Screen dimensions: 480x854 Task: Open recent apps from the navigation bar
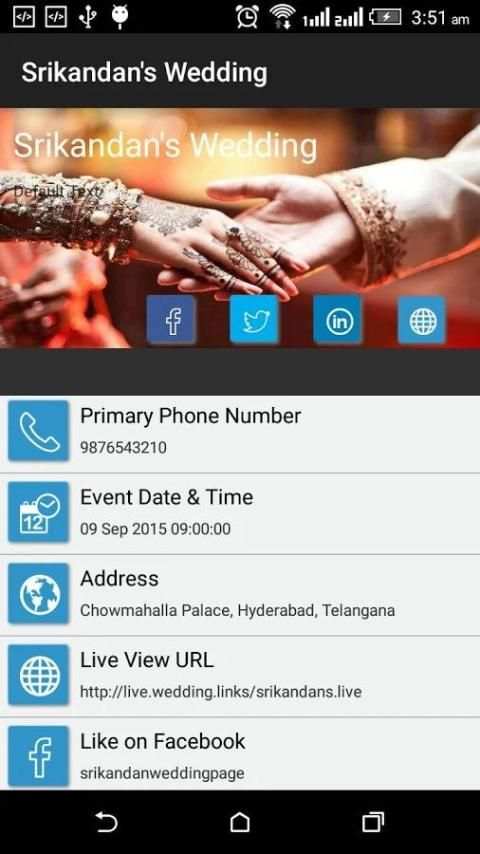373,821
